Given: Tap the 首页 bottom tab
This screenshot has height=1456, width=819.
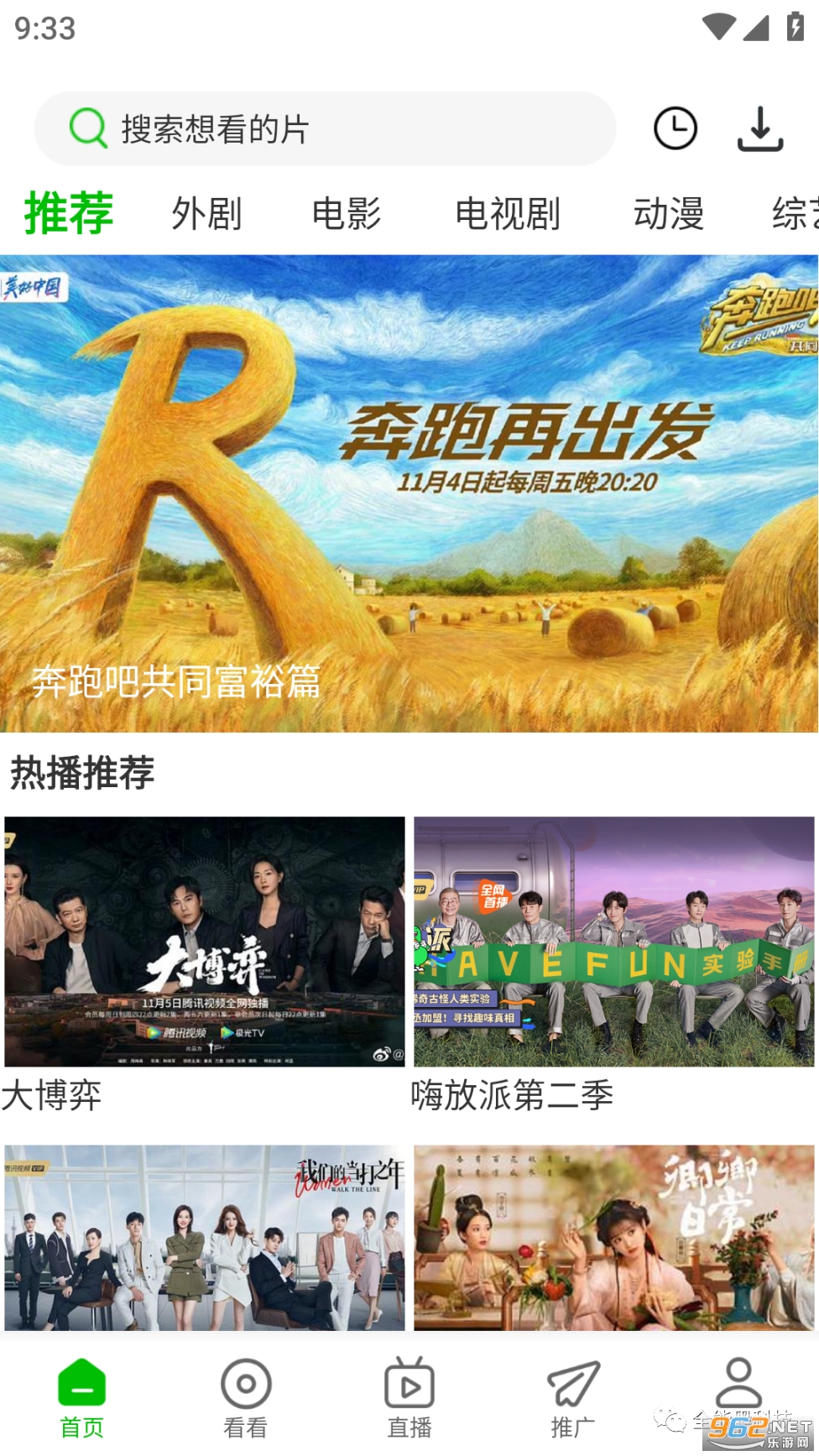Looking at the screenshot, I should [81, 1397].
